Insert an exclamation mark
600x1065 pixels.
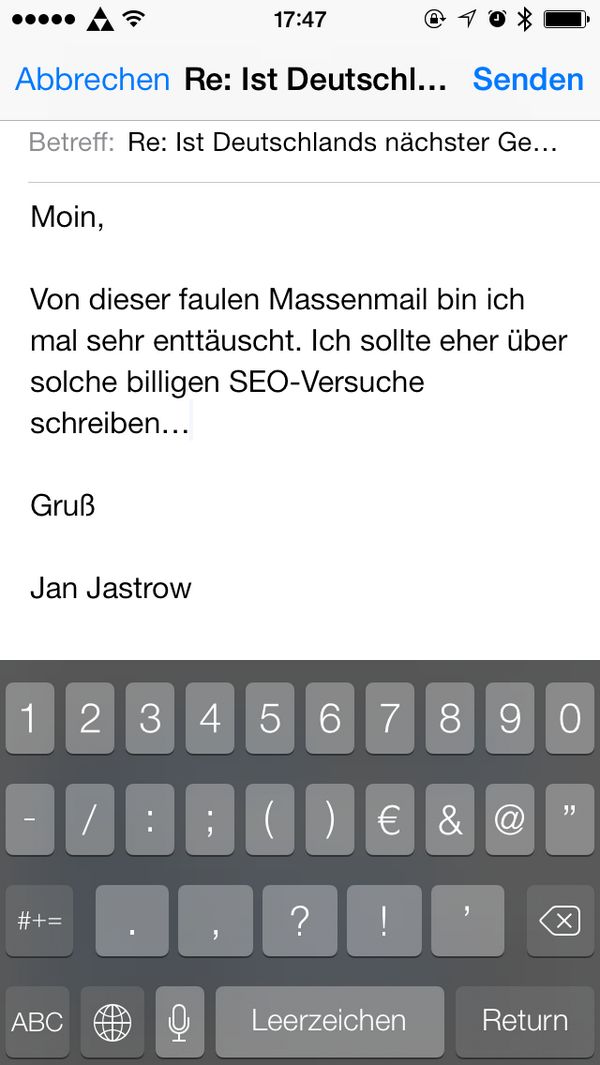click(x=384, y=920)
